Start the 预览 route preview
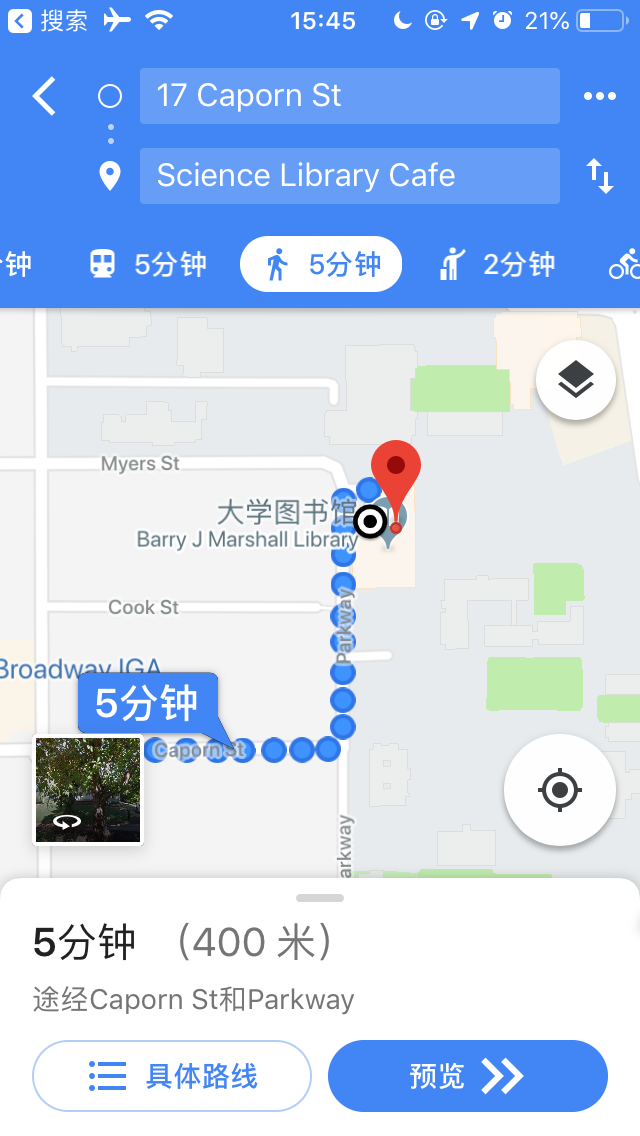Image resolution: width=640 pixels, height=1136 pixels. [x=467, y=1076]
